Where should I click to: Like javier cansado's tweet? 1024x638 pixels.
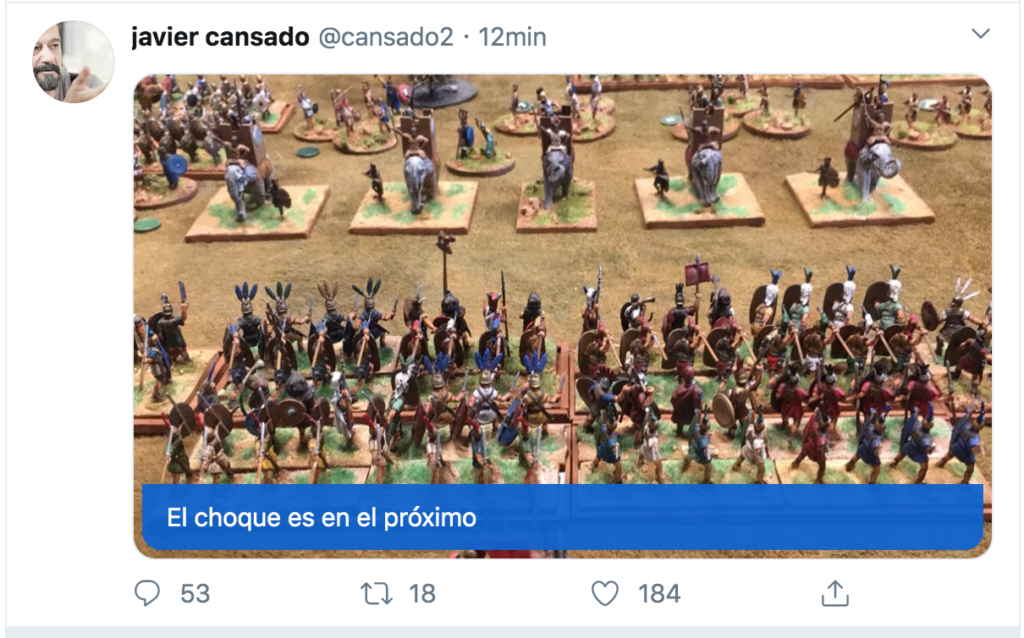pyautogui.click(x=605, y=593)
